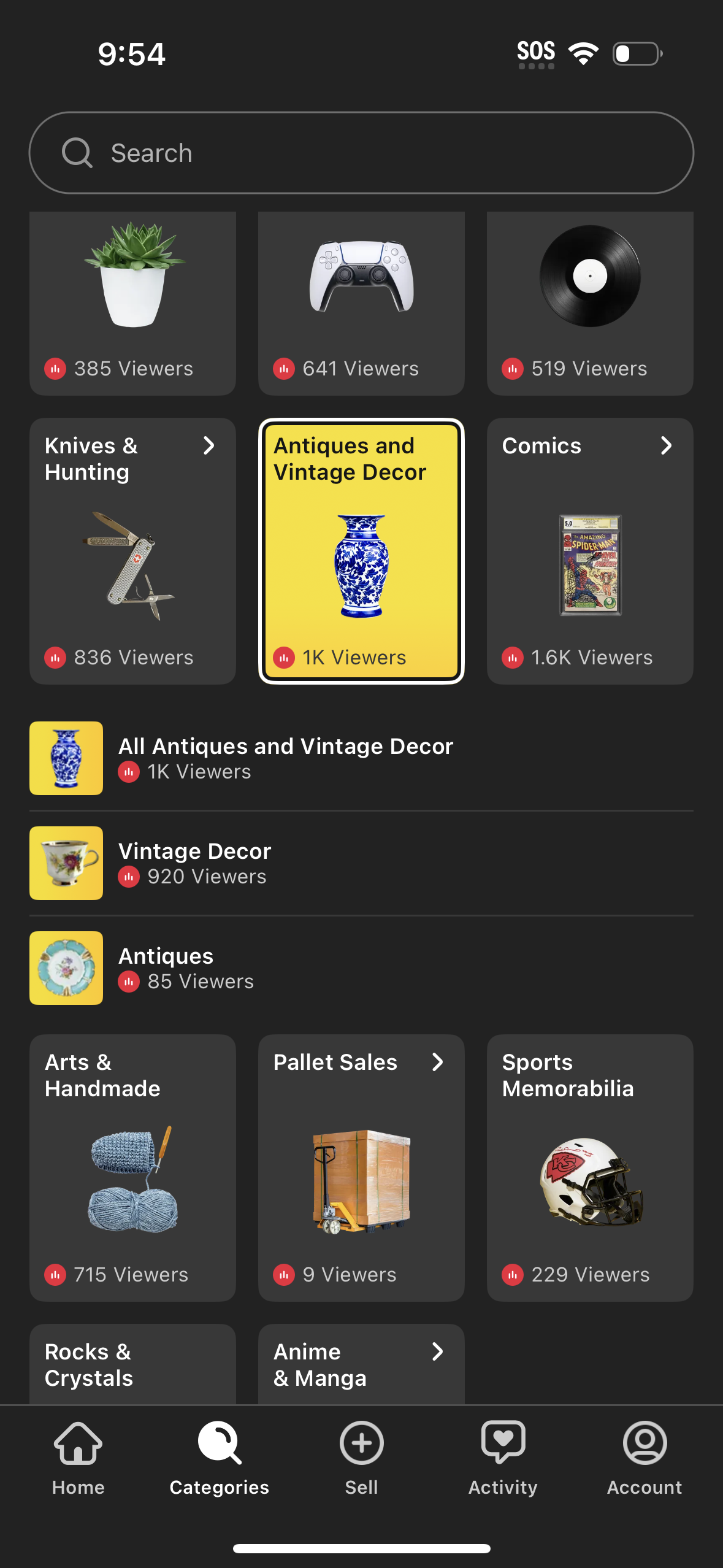Tap the live viewers badge on Comics
Image resolution: width=723 pixels, height=1568 pixels.
point(512,658)
